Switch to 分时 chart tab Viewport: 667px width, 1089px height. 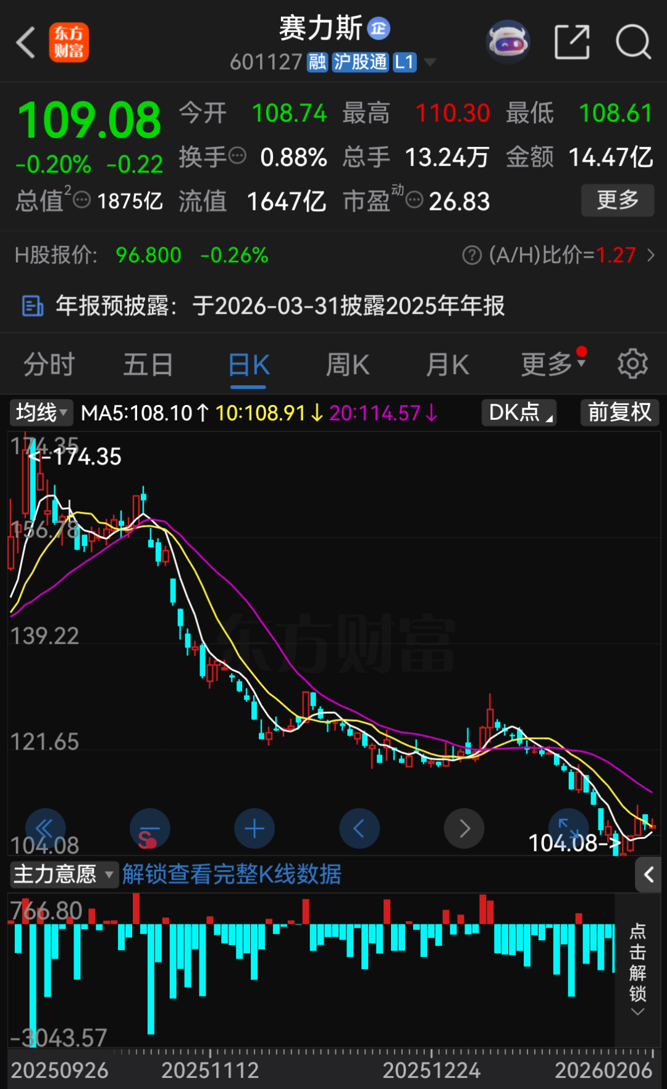click(48, 364)
